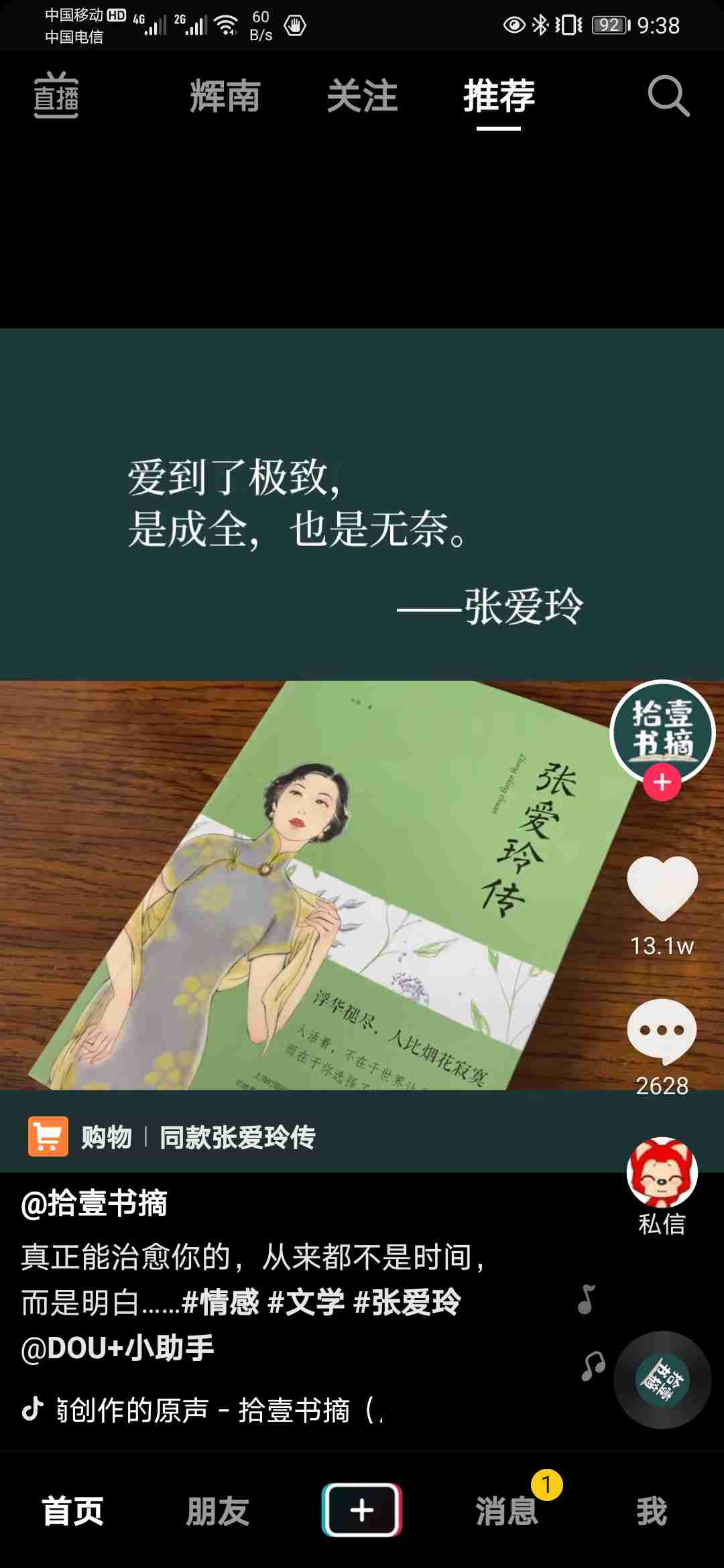Screen dimensions: 724x1568
Task: Open the live broadcast icon
Action: pos(56,96)
